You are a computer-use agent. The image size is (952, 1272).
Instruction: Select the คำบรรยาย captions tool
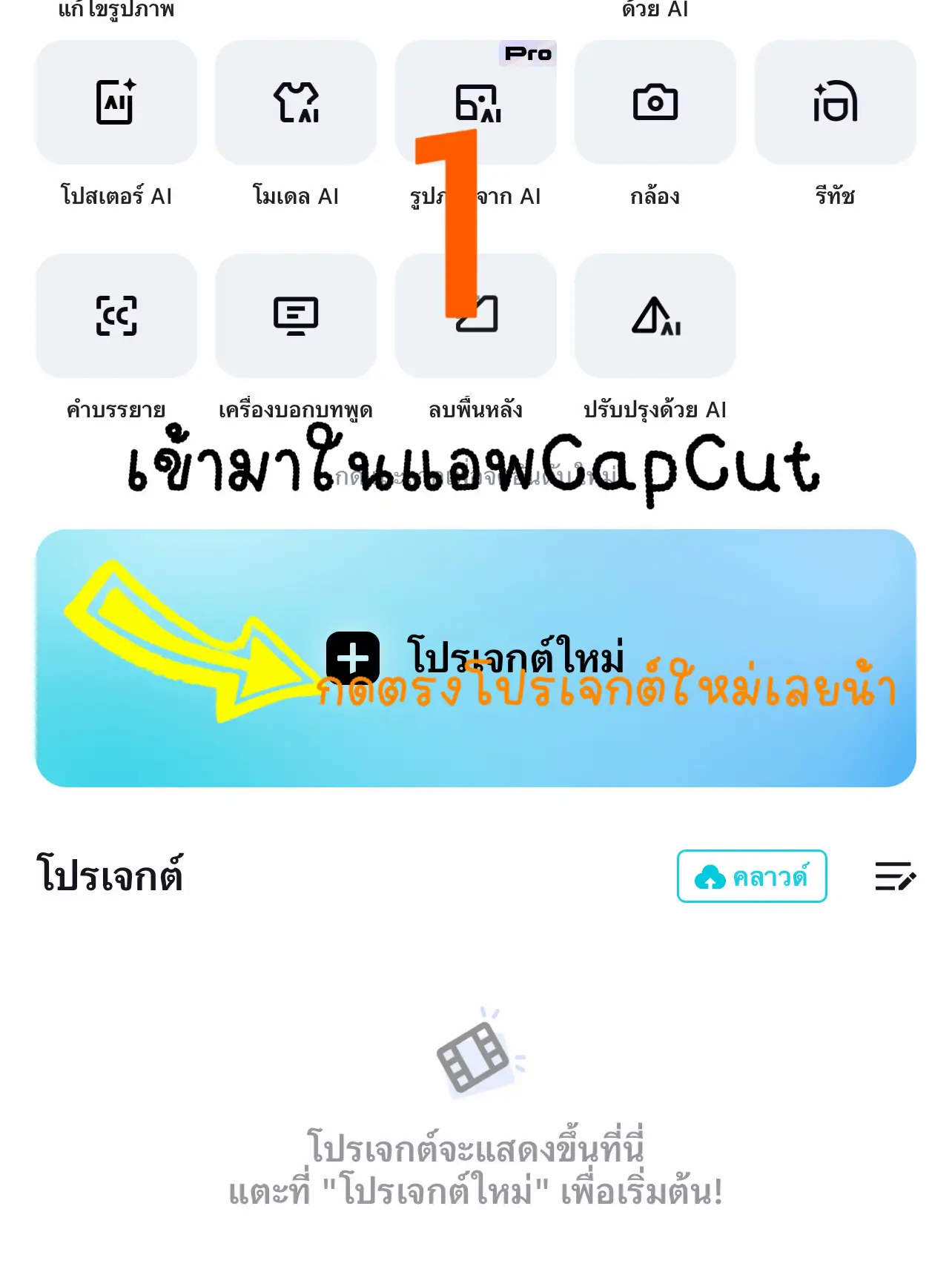click(116, 316)
